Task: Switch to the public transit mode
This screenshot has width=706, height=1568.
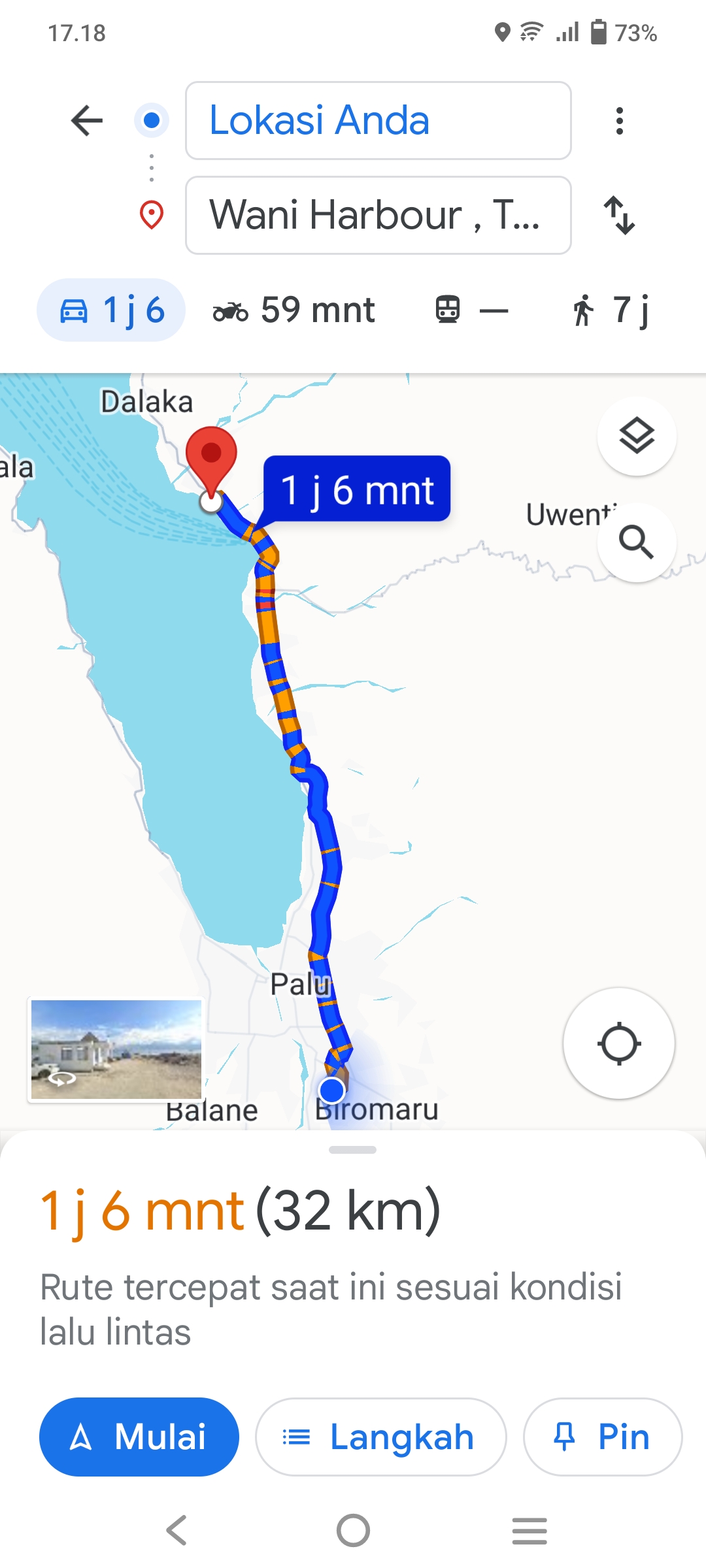Action: pyautogui.click(x=471, y=310)
